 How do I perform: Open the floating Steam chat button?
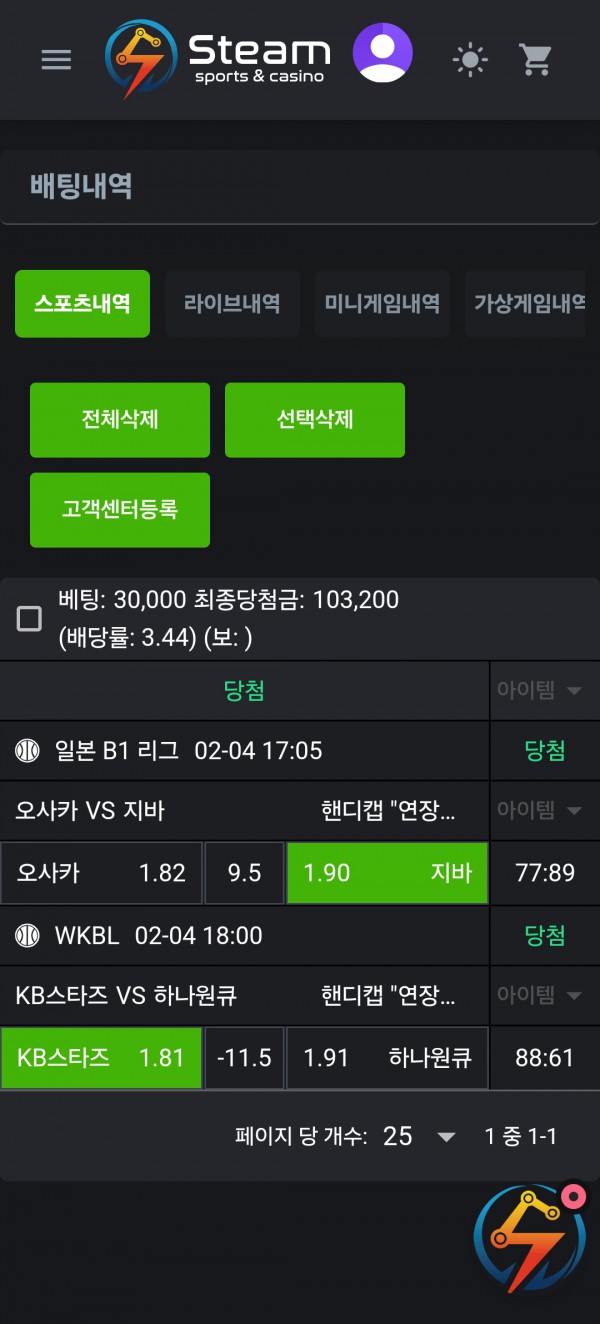point(530,1238)
